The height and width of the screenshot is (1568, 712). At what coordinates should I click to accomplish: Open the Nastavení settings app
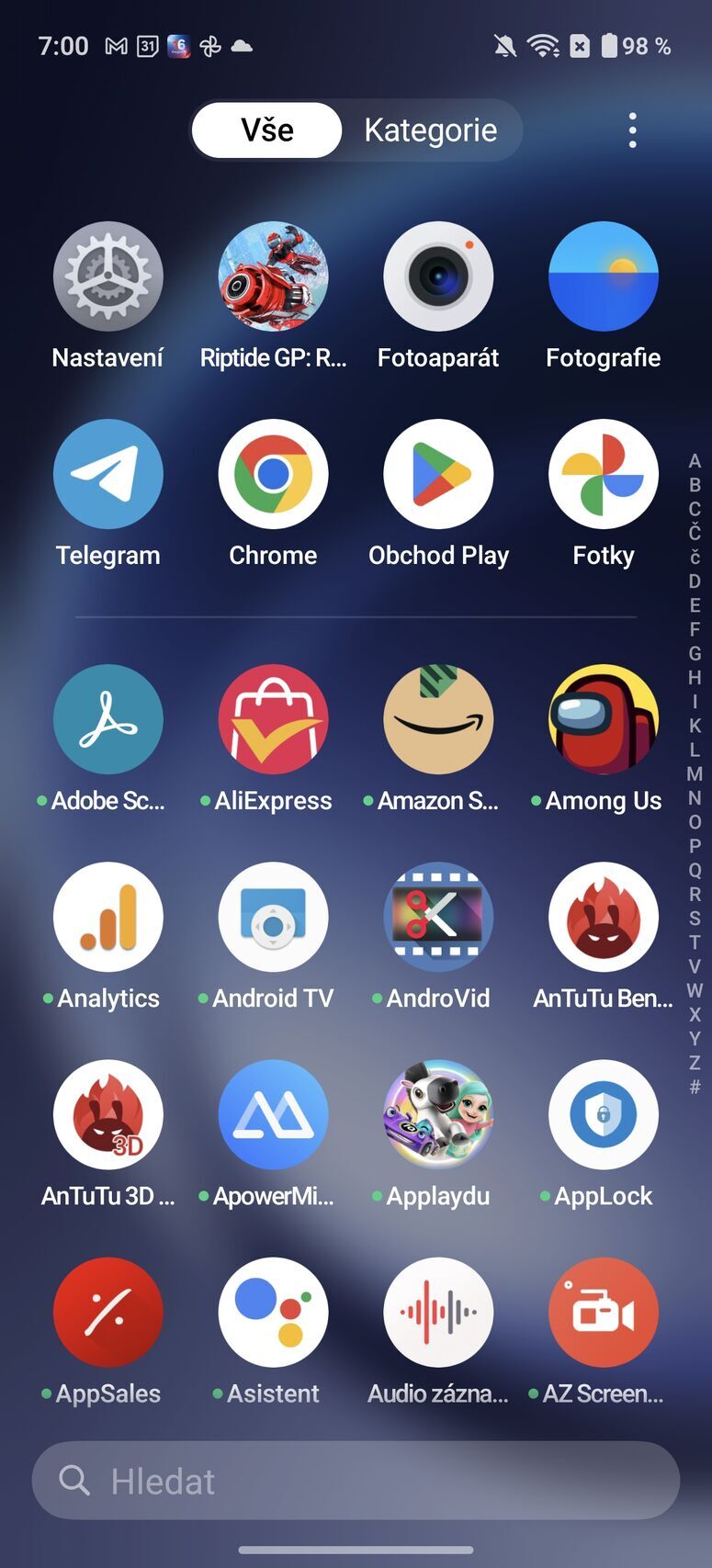107,276
